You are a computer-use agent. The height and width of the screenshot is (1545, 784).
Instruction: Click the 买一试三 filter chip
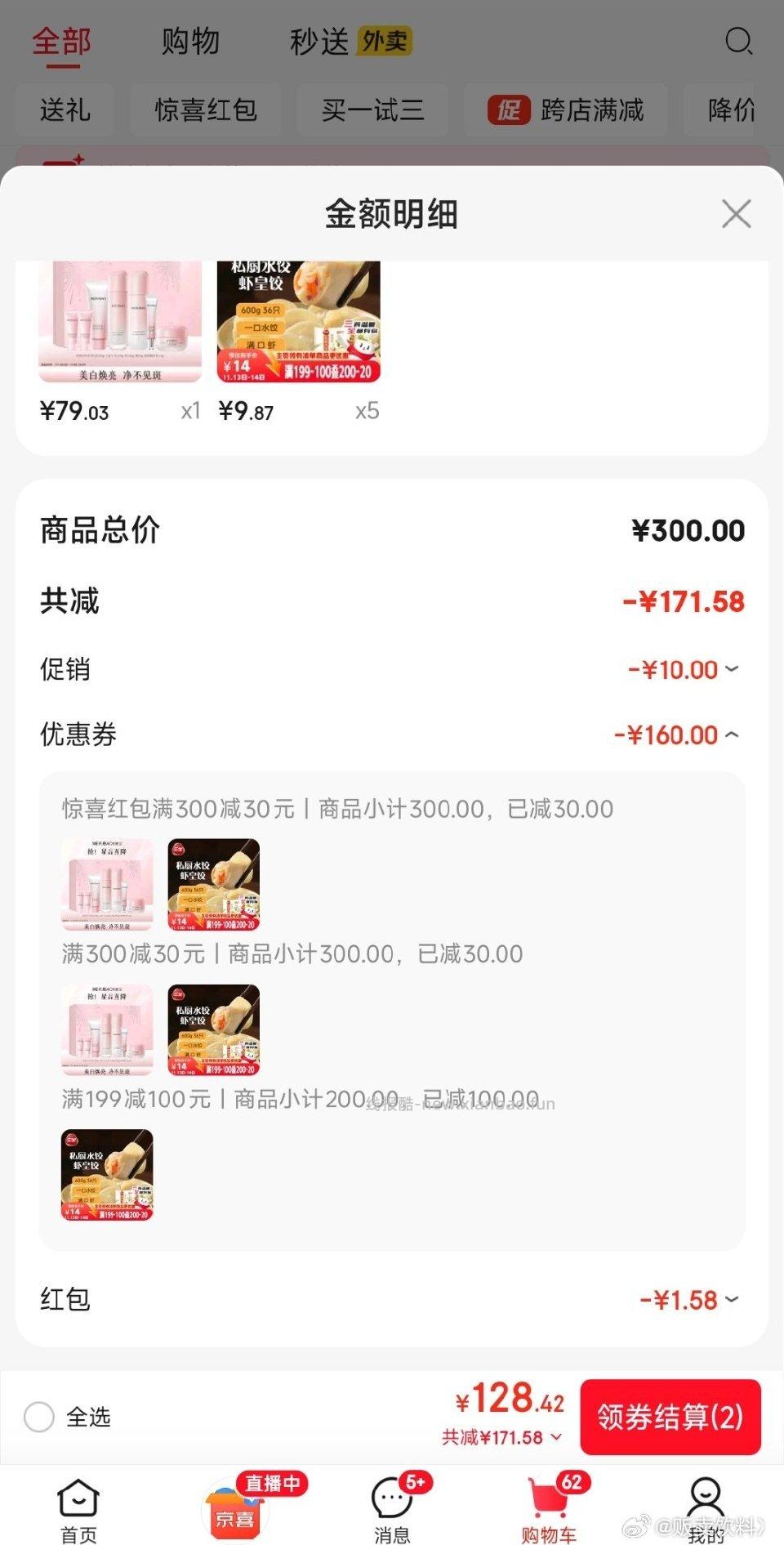pyautogui.click(x=373, y=110)
